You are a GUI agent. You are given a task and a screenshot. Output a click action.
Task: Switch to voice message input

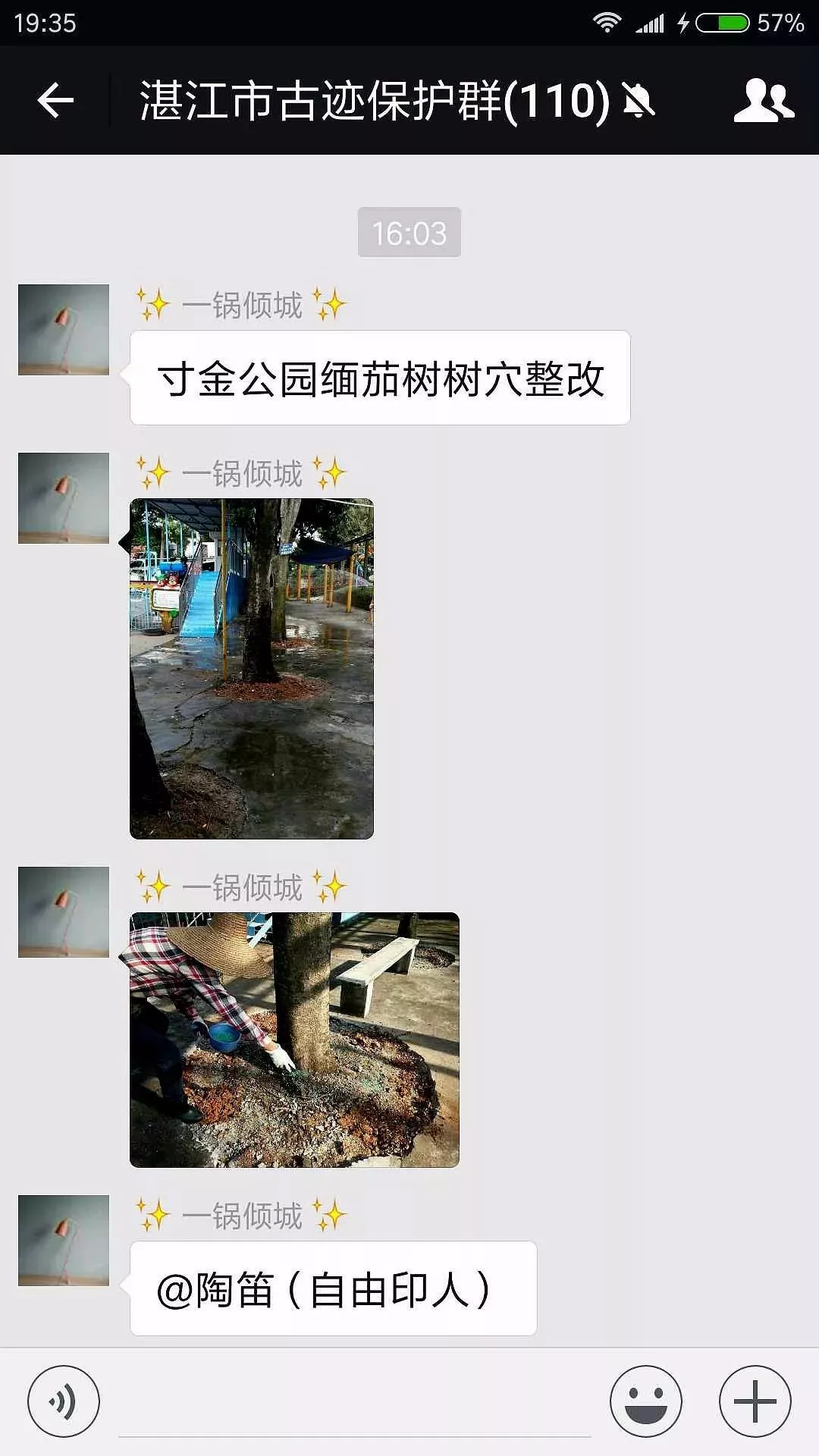(64, 1401)
